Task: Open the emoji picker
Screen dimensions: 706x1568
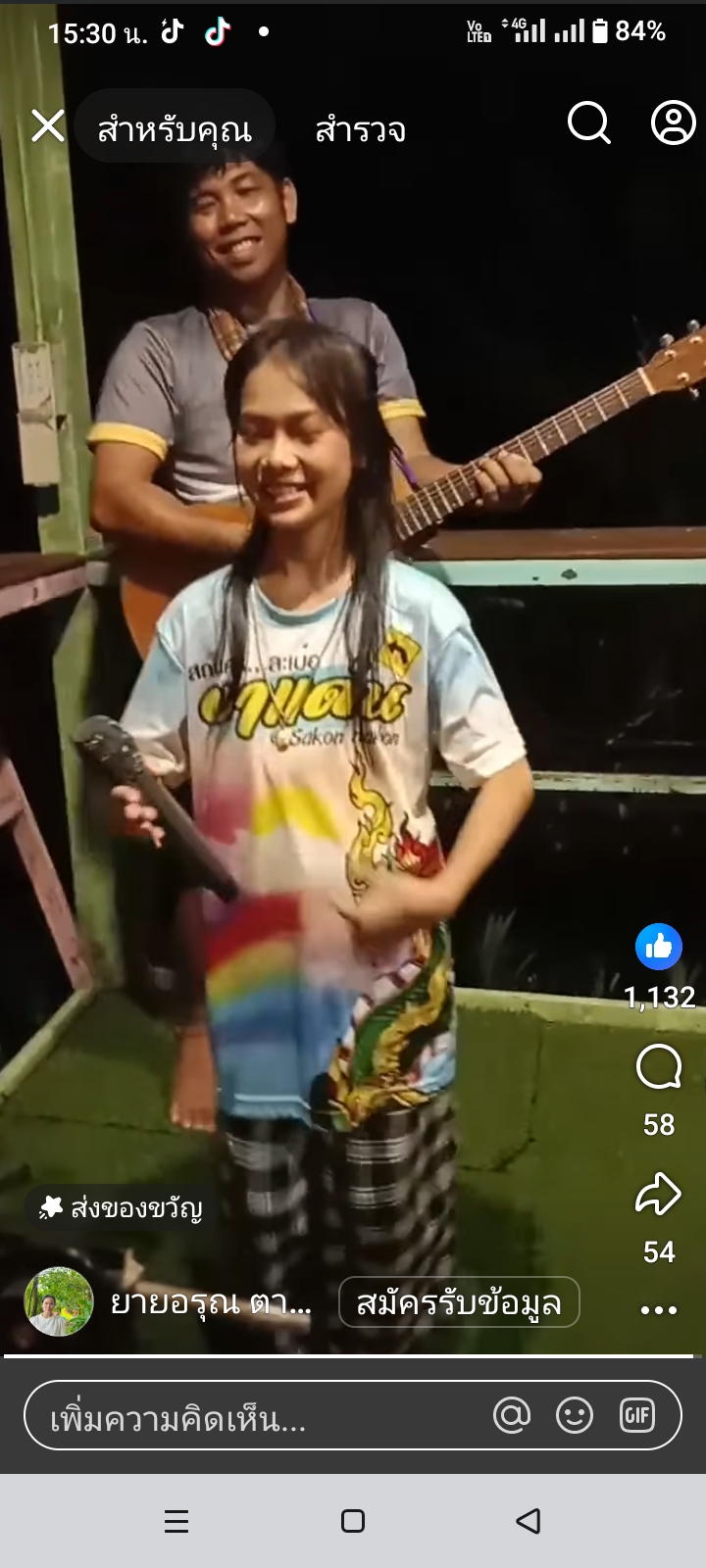Action: [x=575, y=1415]
